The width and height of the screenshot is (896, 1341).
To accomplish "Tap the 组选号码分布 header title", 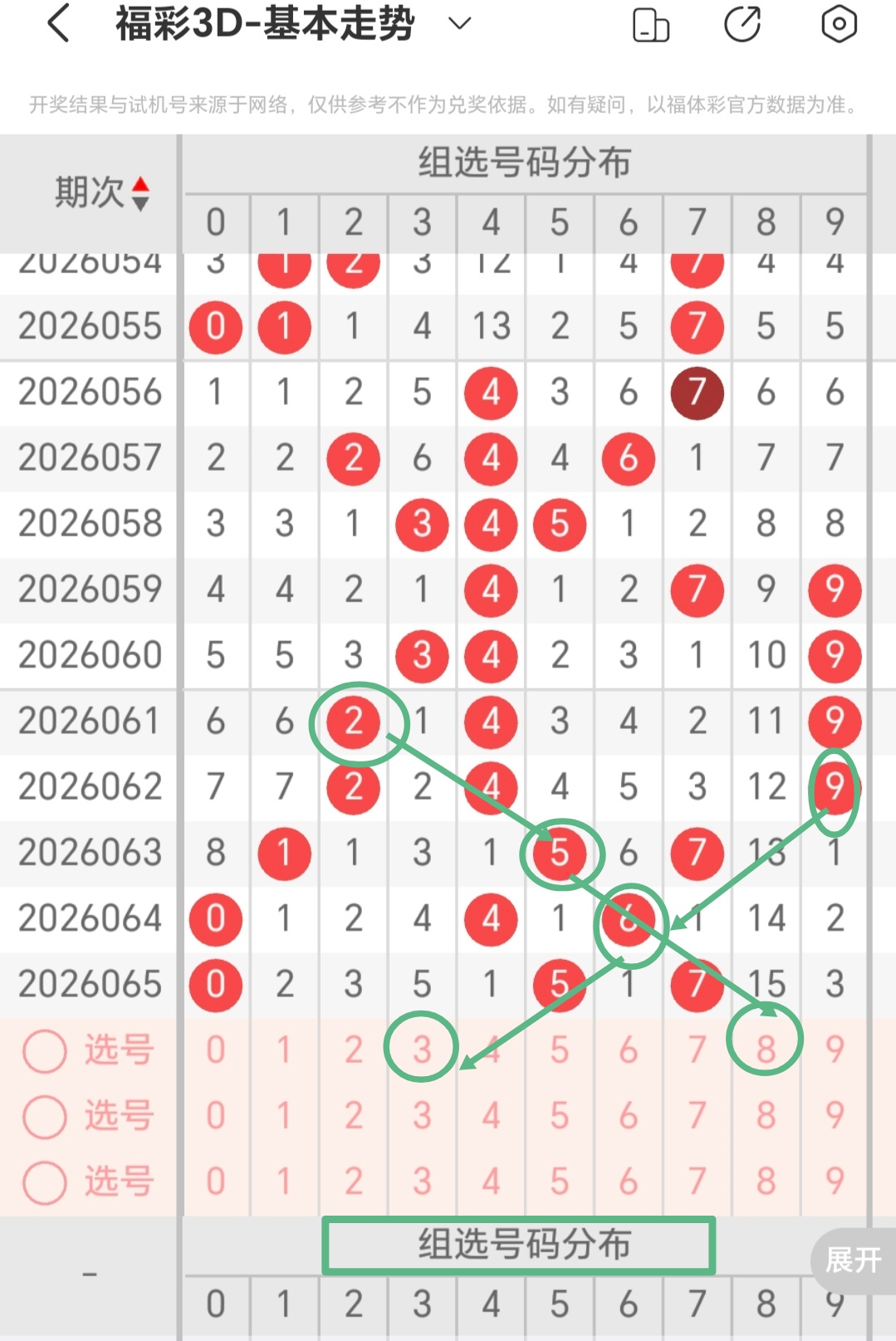I will [x=526, y=162].
